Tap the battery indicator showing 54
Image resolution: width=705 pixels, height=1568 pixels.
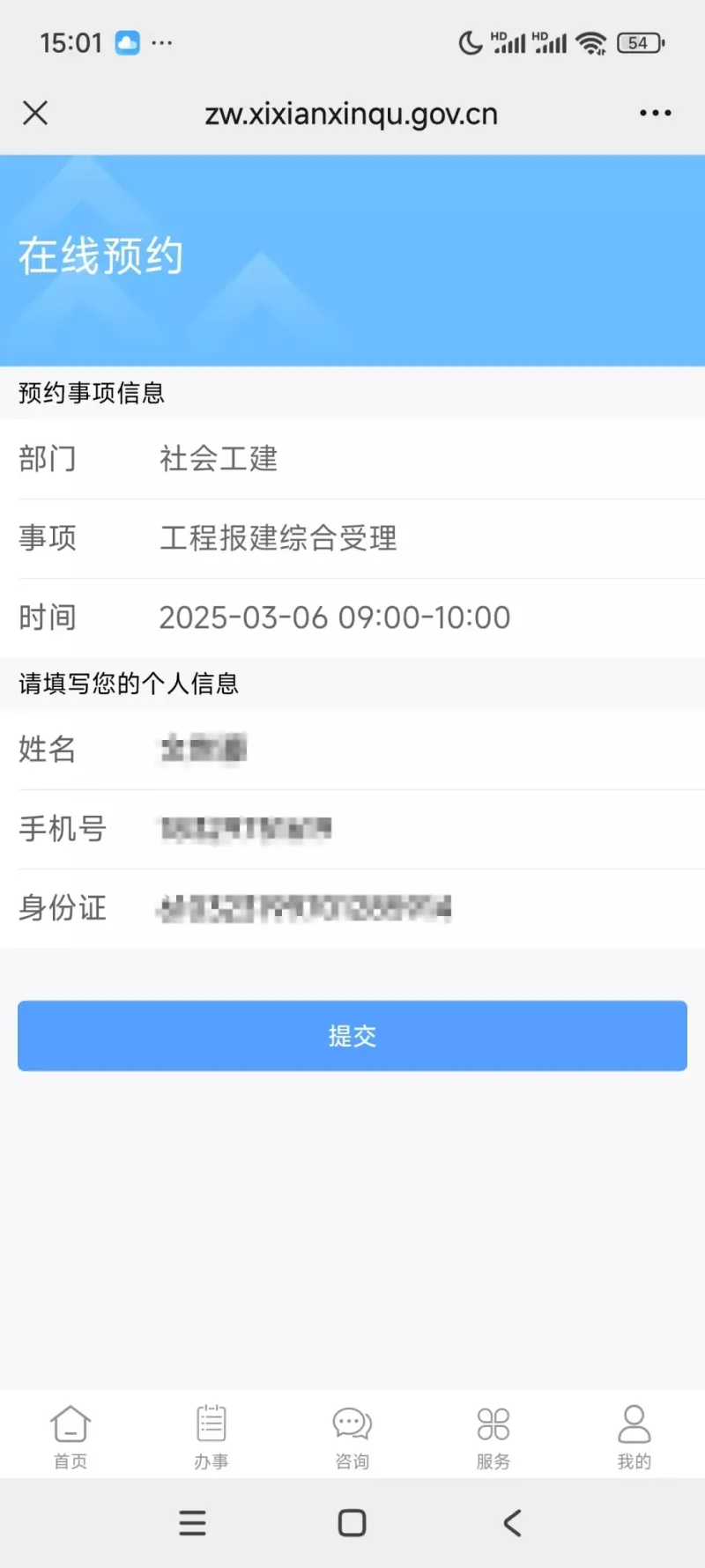[x=640, y=42]
